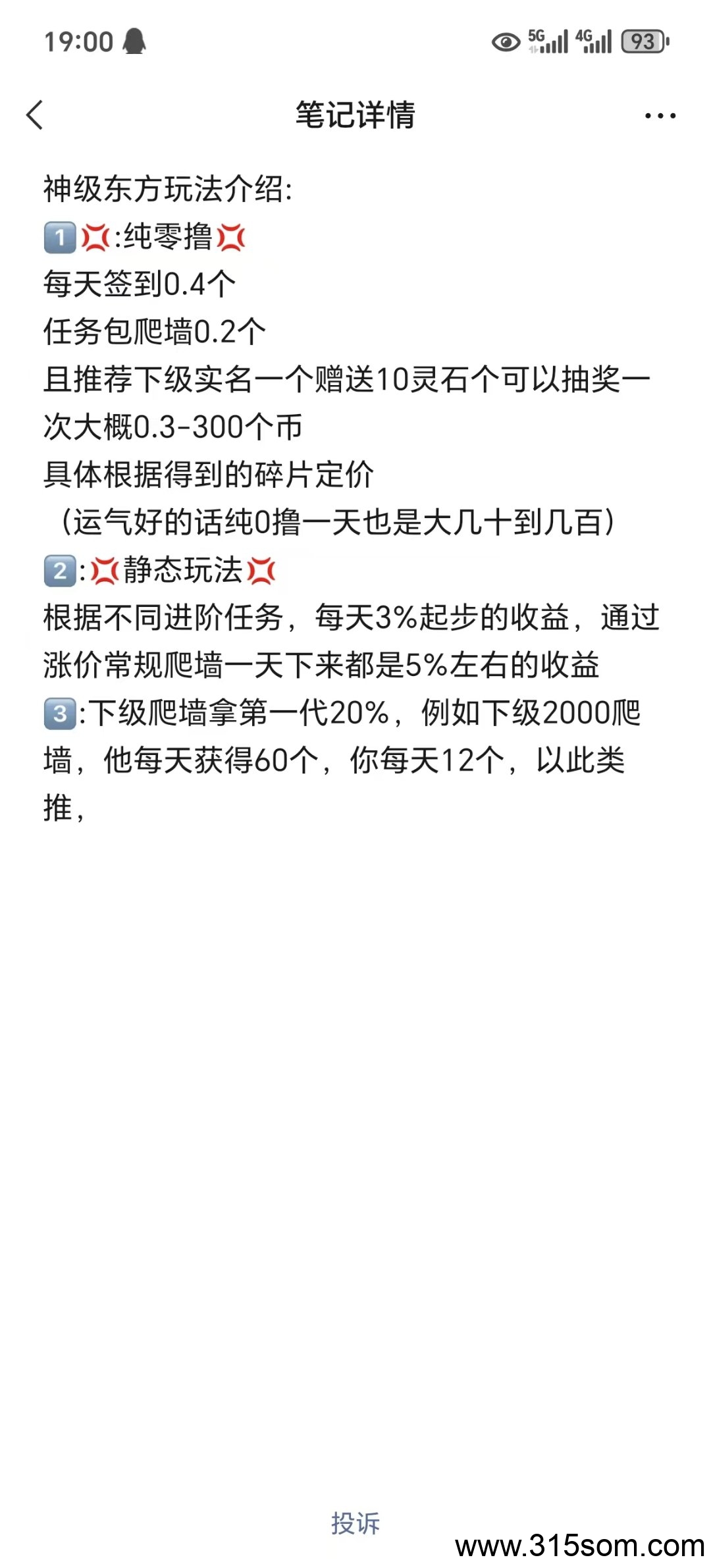The height and width of the screenshot is (1568, 711).
Task: Go back from the 笔记详情 page
Action: click(x=35, y=115)
